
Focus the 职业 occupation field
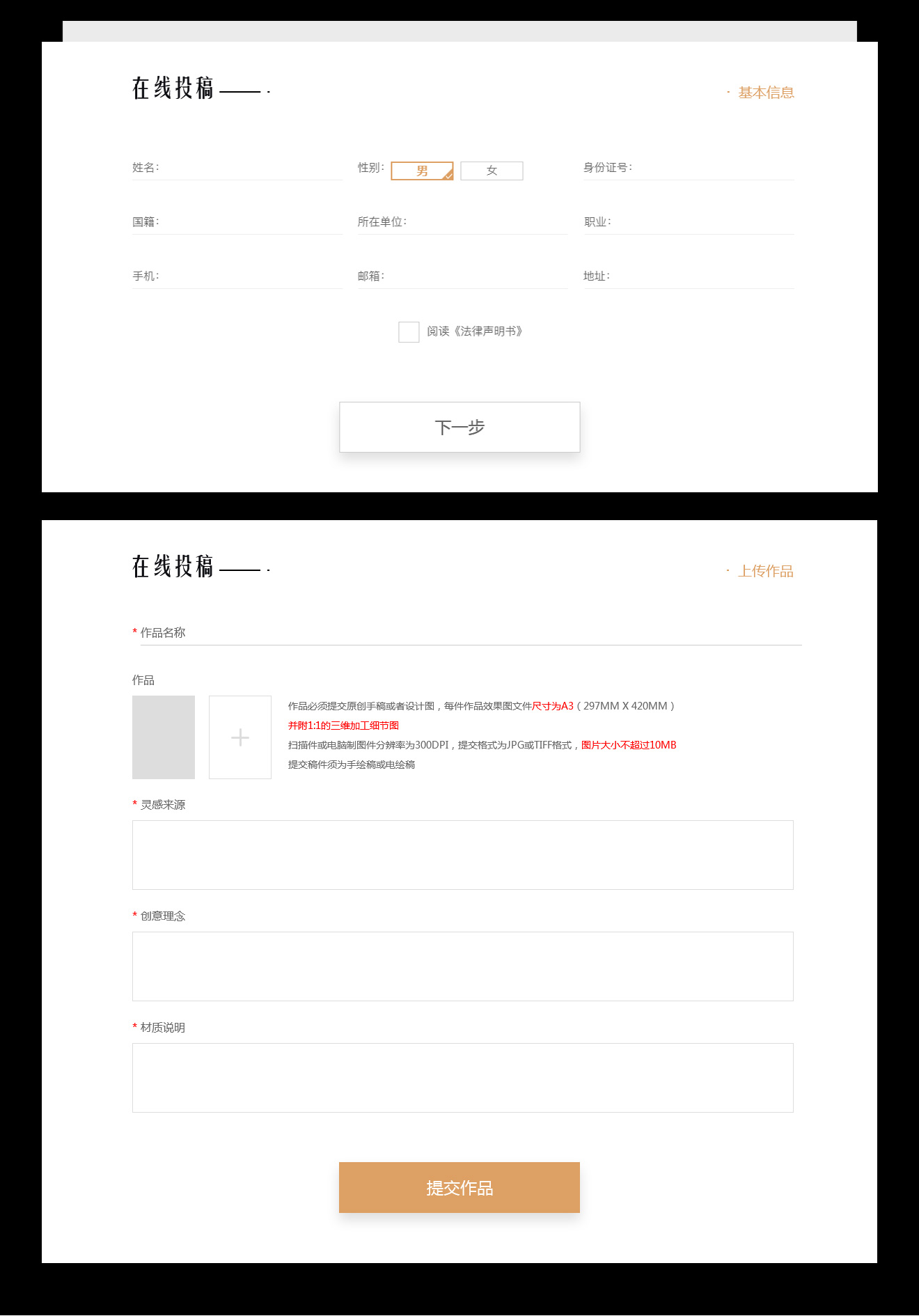703,222
